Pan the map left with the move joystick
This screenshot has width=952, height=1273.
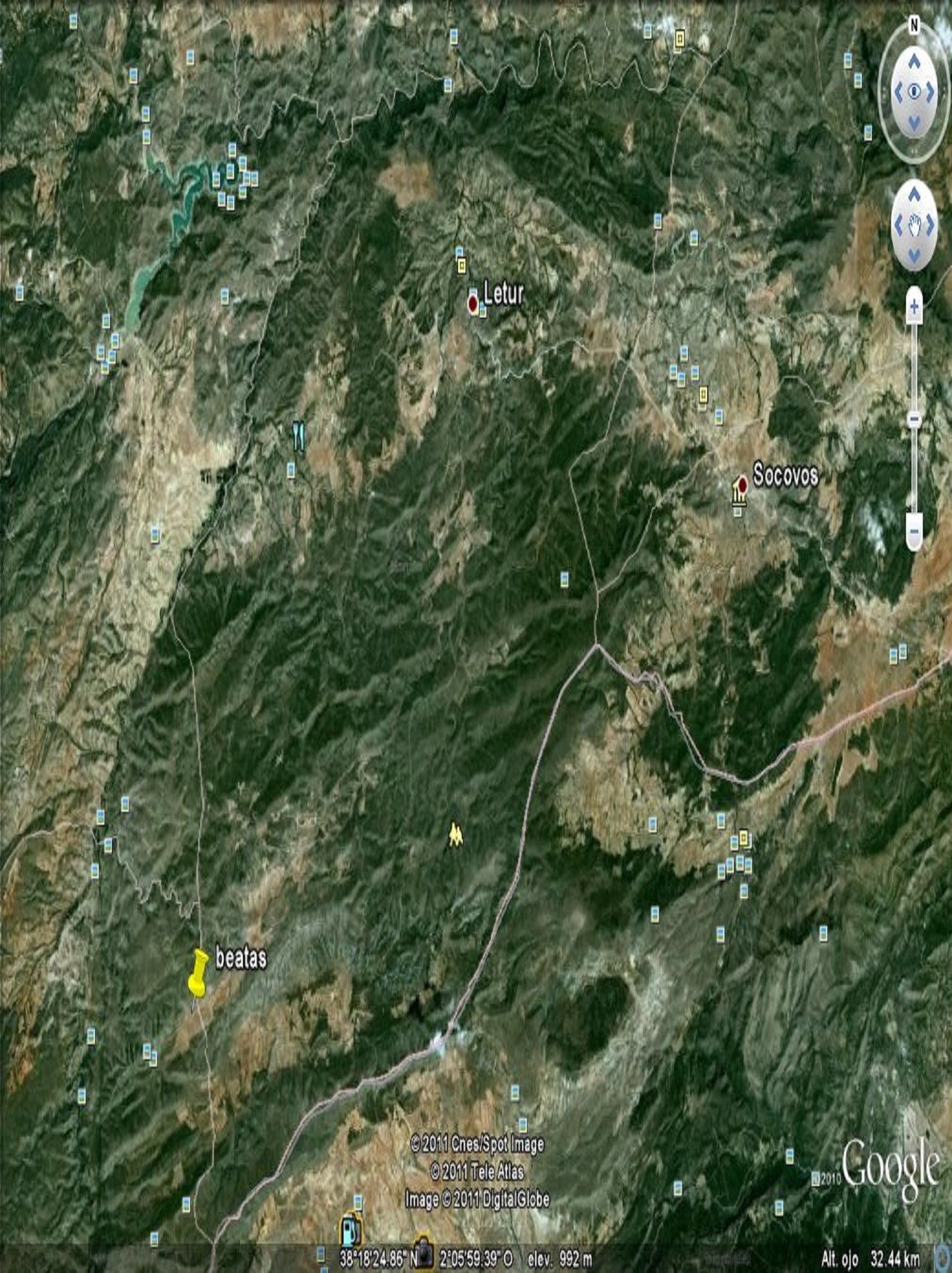point(897,224)
